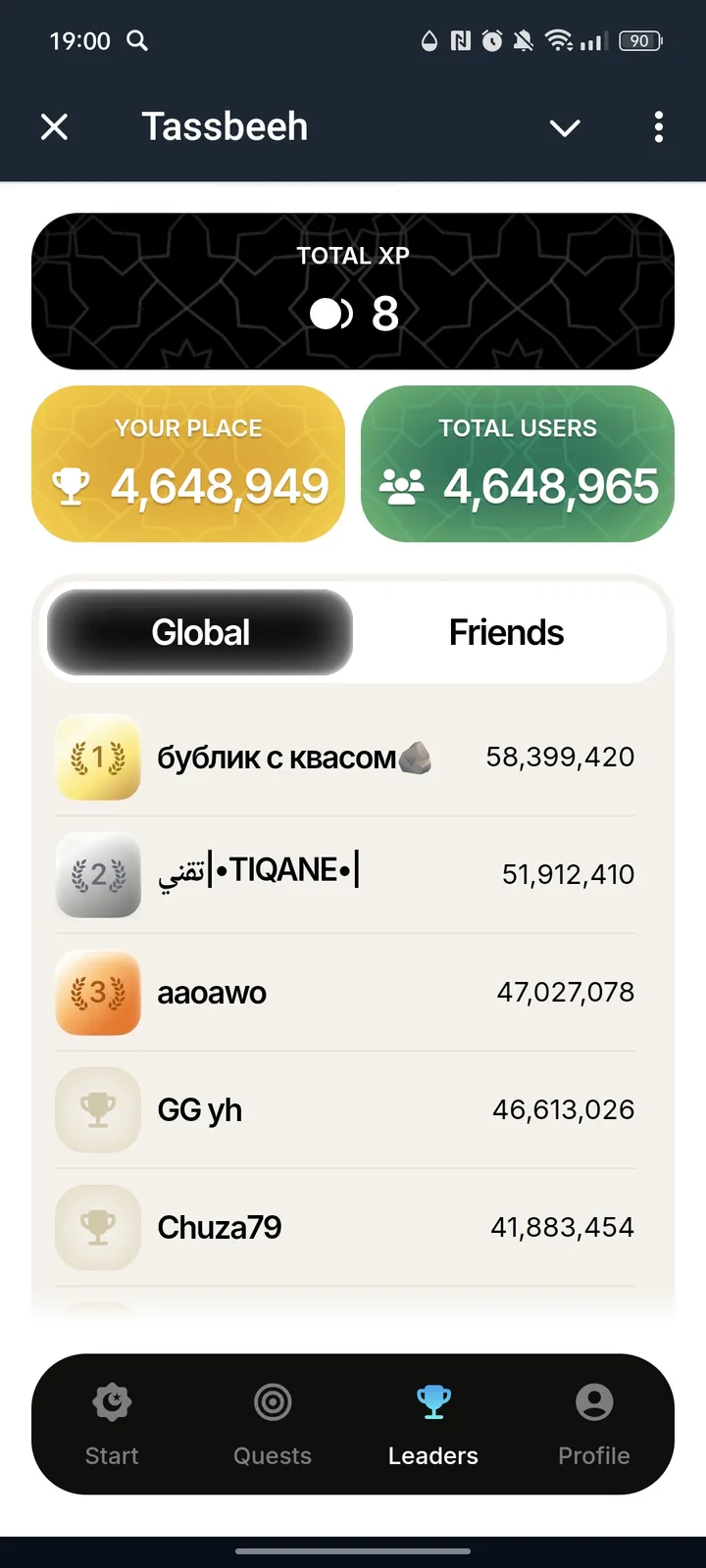View Chuza79's leaderboard entry

[345, 1227]
